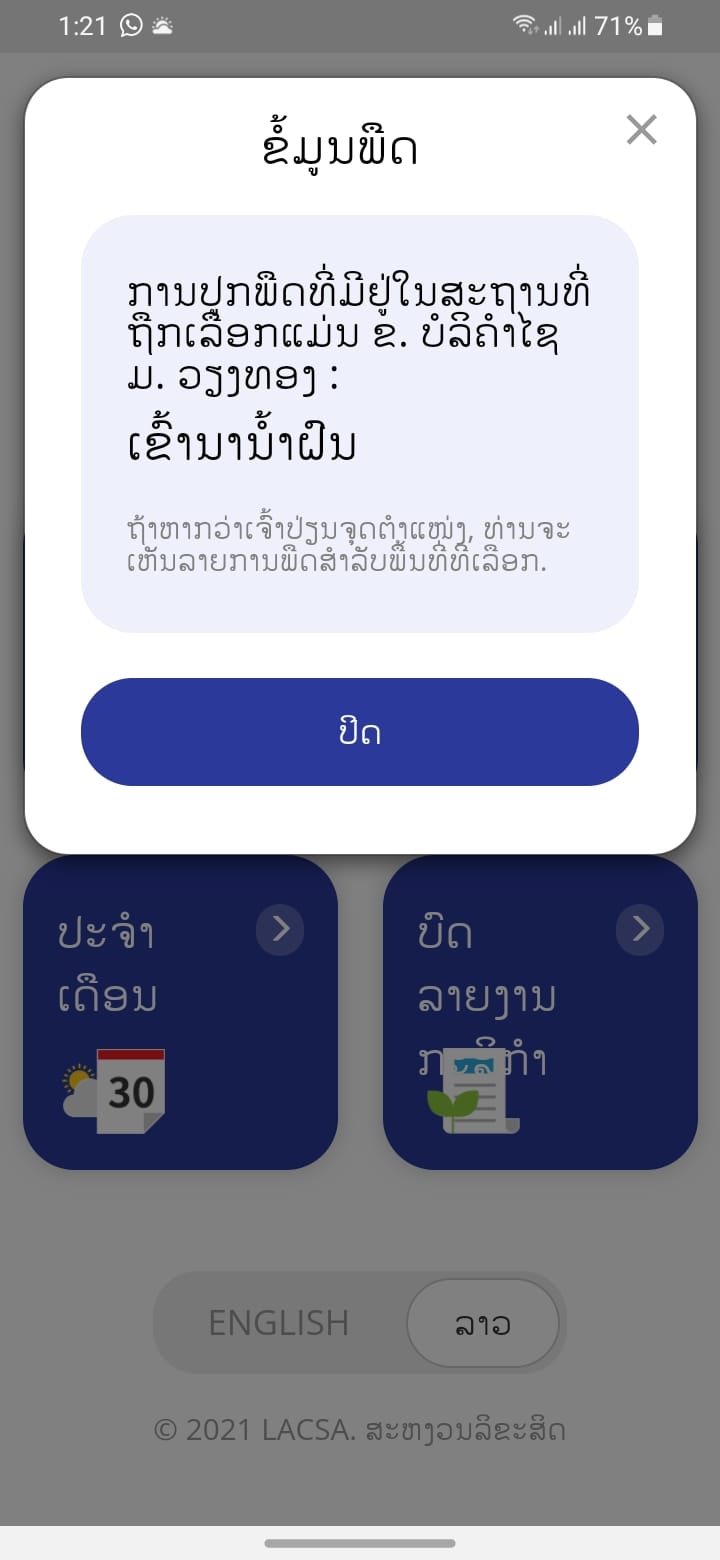Image resolution: width=720 pixels, height=1560 pixels.
Task: Dismiss the dialog with the X icon
Action: (641, 129)
